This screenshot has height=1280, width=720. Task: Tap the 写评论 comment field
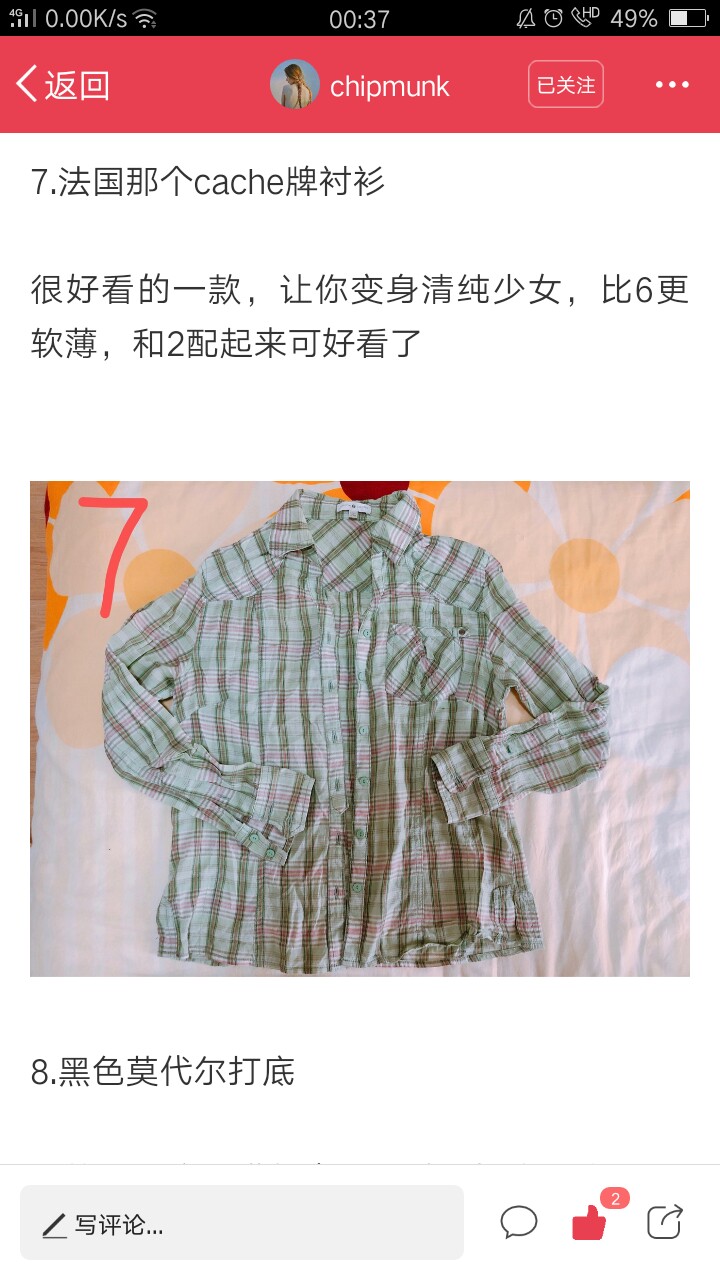click(x=242, y=1222)
